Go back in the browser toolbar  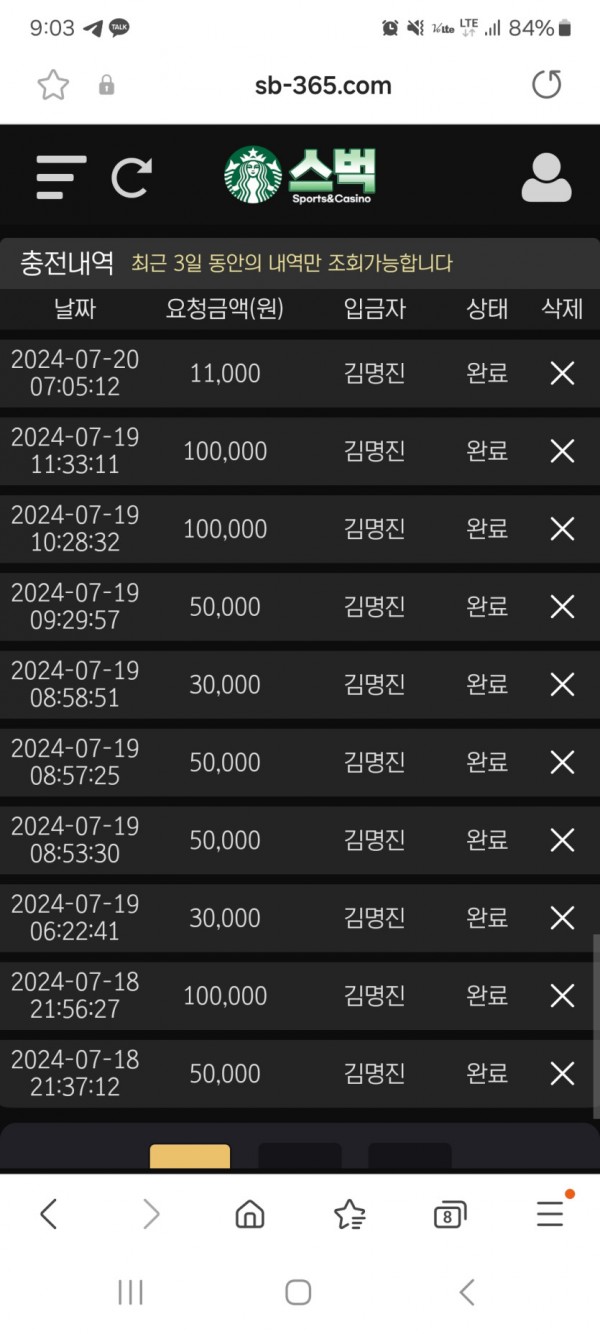click(x=48, y=1214)
